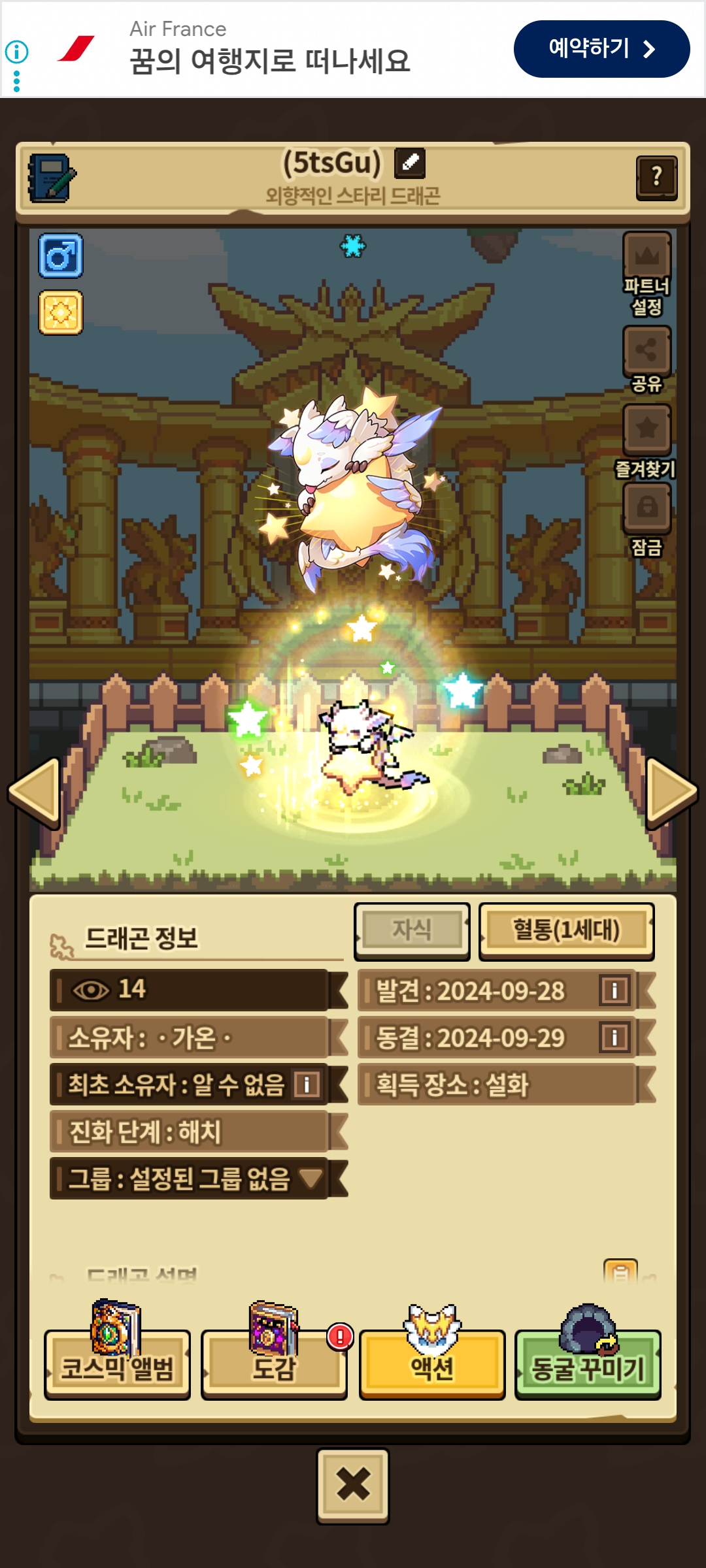View info icon next to 발견 date
The height and width of the screenshot is (1568, 706).
tap(614, 990)
